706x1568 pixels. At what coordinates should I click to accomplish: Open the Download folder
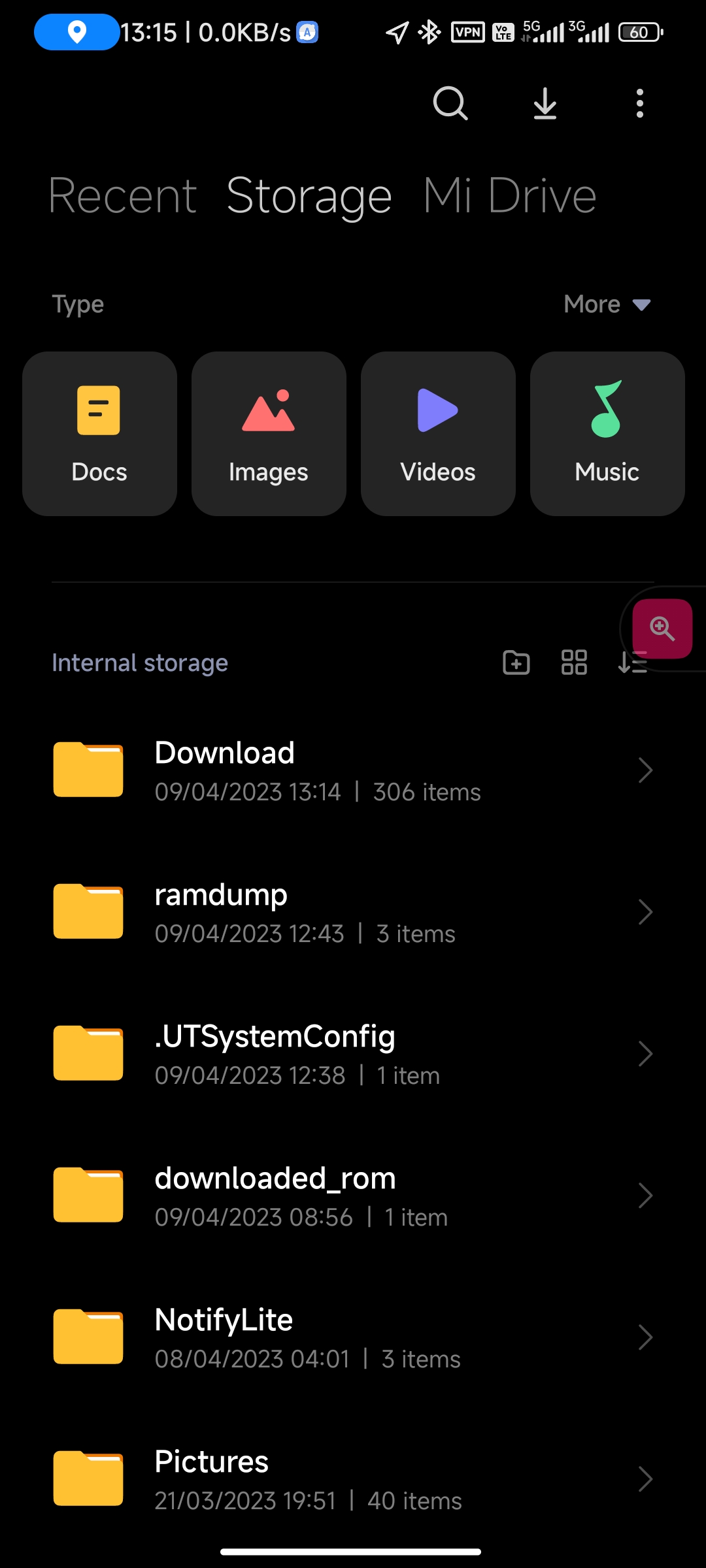pyautogui.click(x=353, y=771)
